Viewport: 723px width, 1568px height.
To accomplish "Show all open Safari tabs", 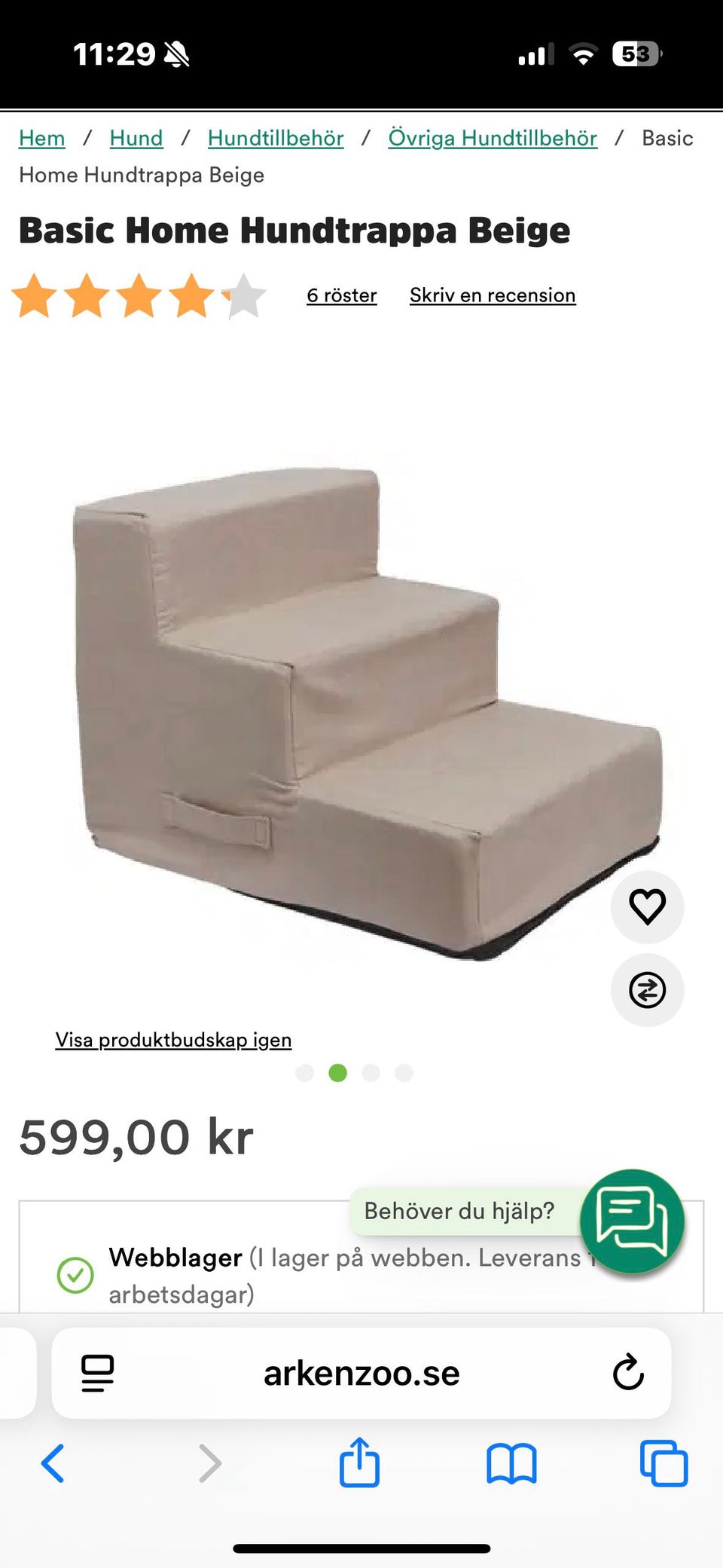I will (664, 1463).
